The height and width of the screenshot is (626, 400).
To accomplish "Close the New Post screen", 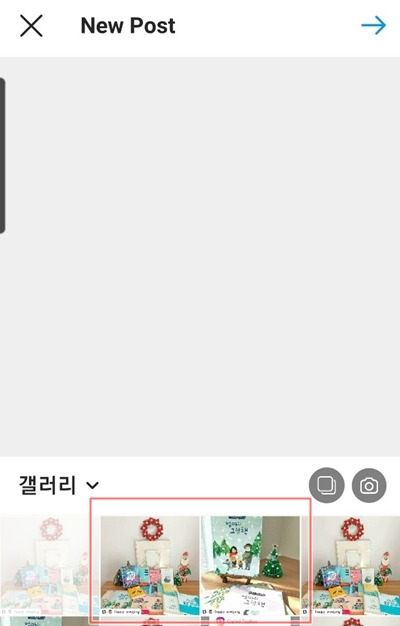I will (31, 26).
